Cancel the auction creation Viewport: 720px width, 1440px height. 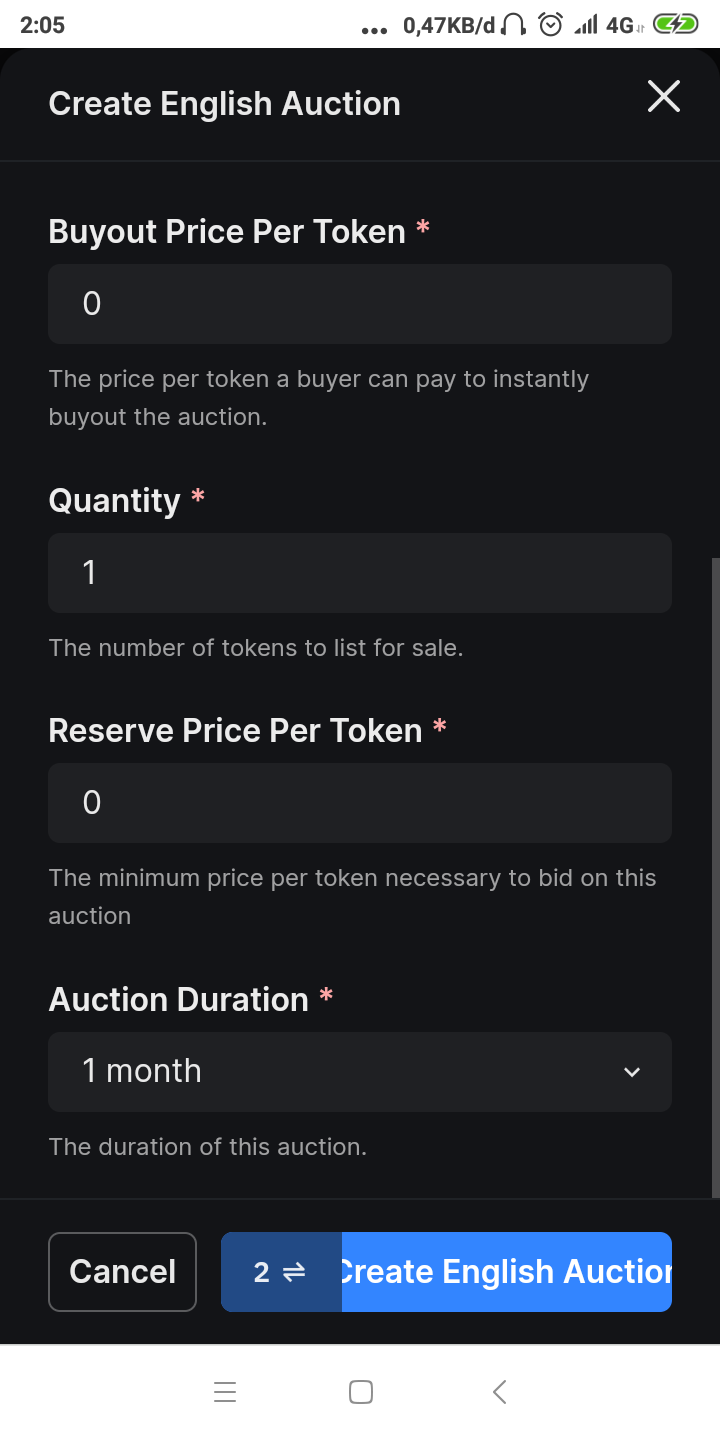pos(122,1272)
